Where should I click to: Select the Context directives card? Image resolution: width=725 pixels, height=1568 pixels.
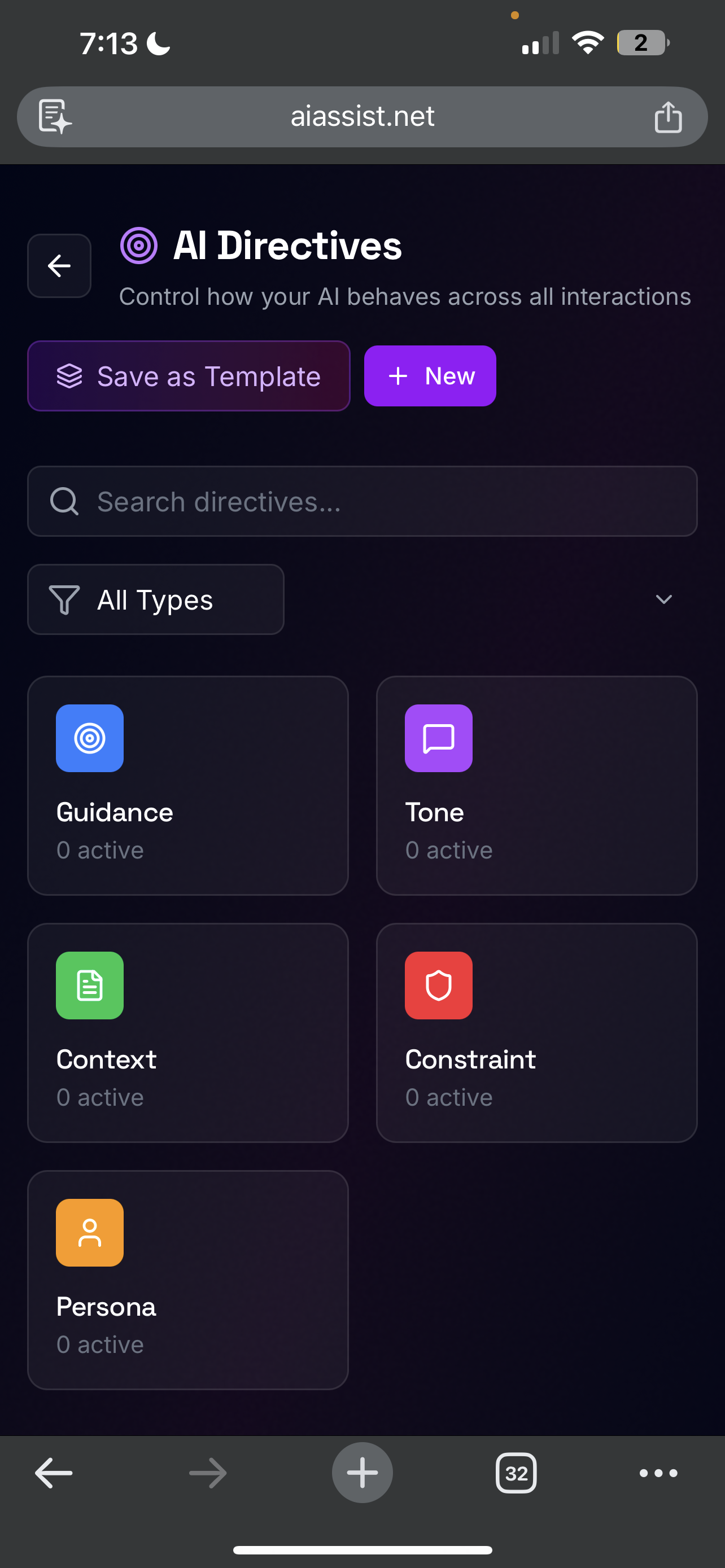[187, 1032]
